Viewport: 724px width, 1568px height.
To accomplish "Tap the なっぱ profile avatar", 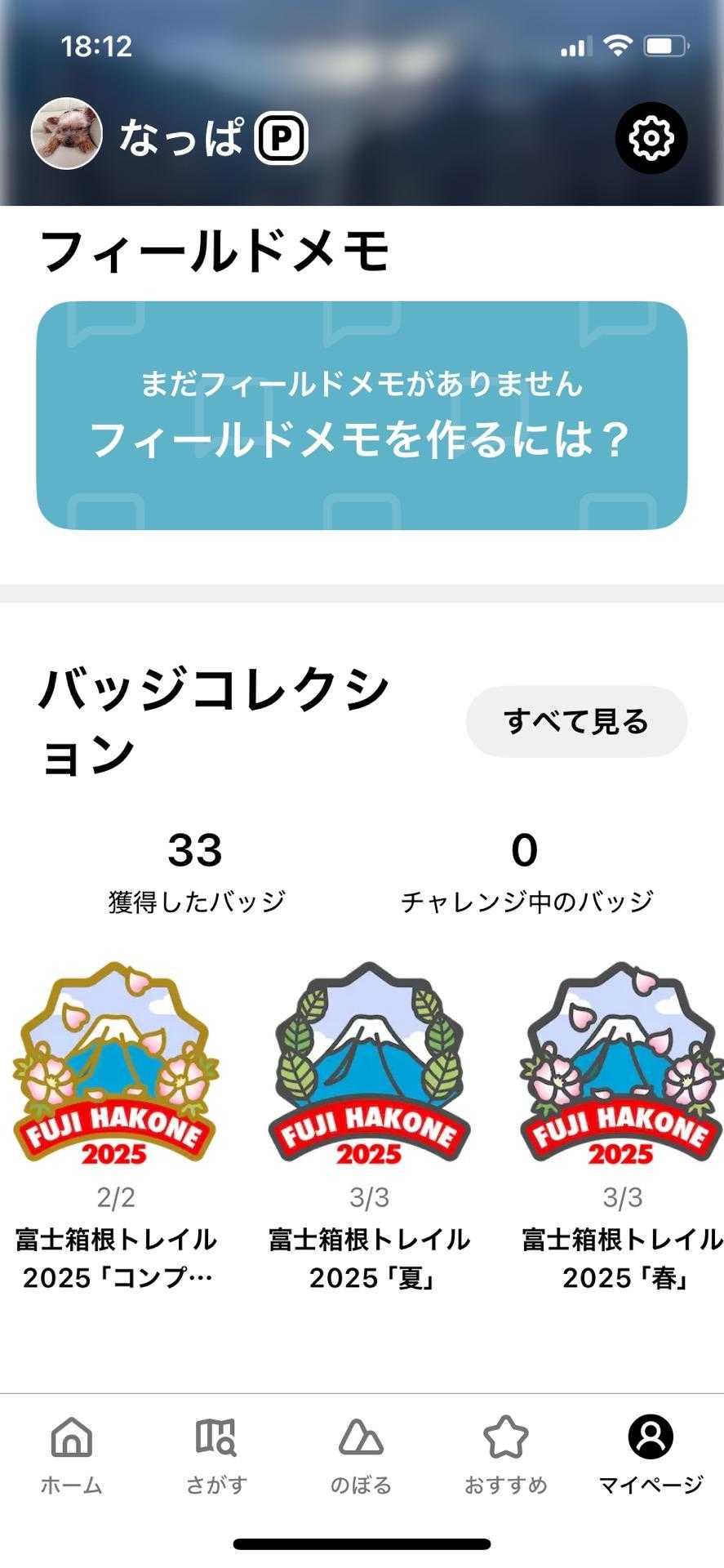I will [67, 134].
